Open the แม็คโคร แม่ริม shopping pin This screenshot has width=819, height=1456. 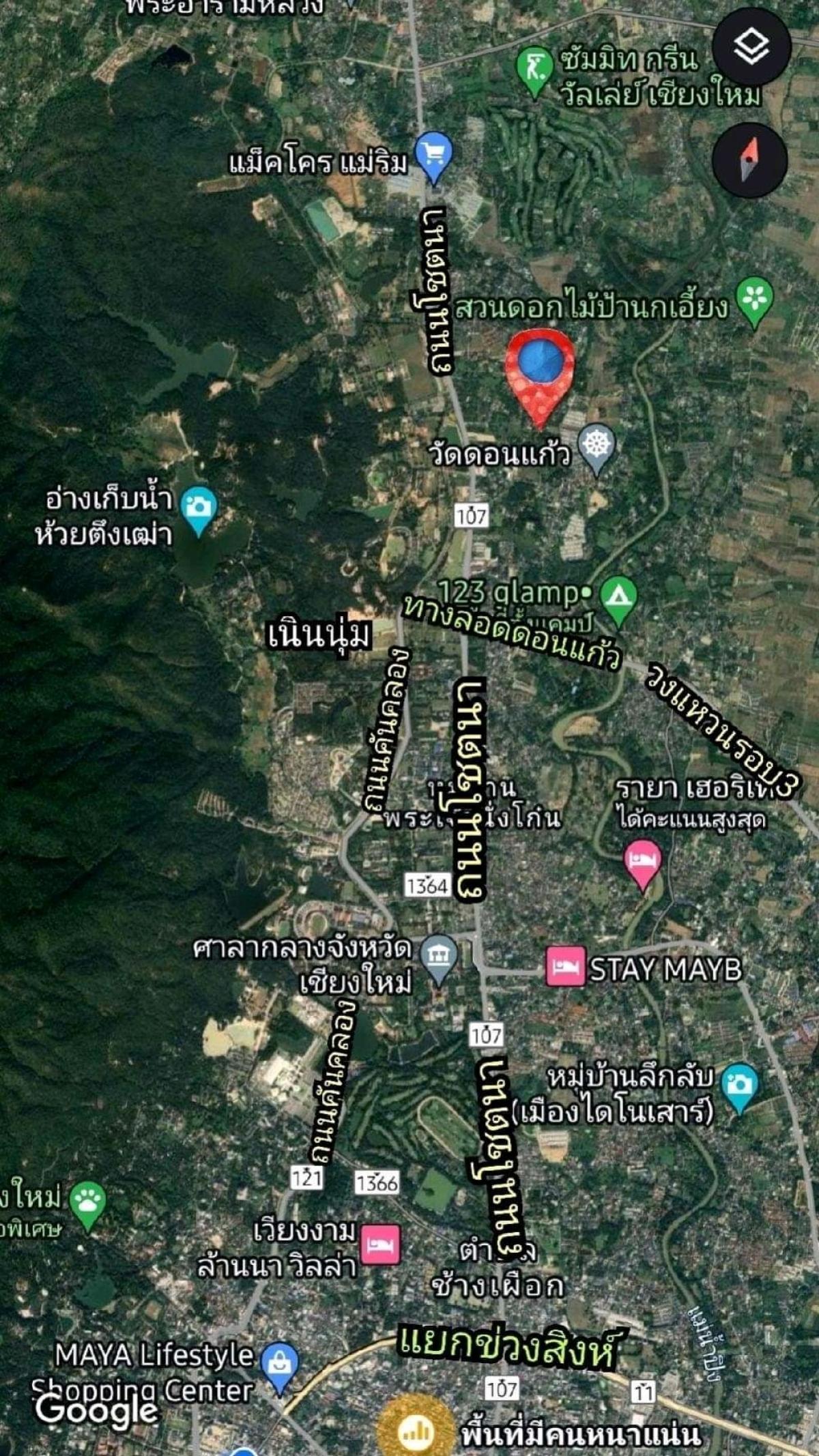[x=434, y=158]
